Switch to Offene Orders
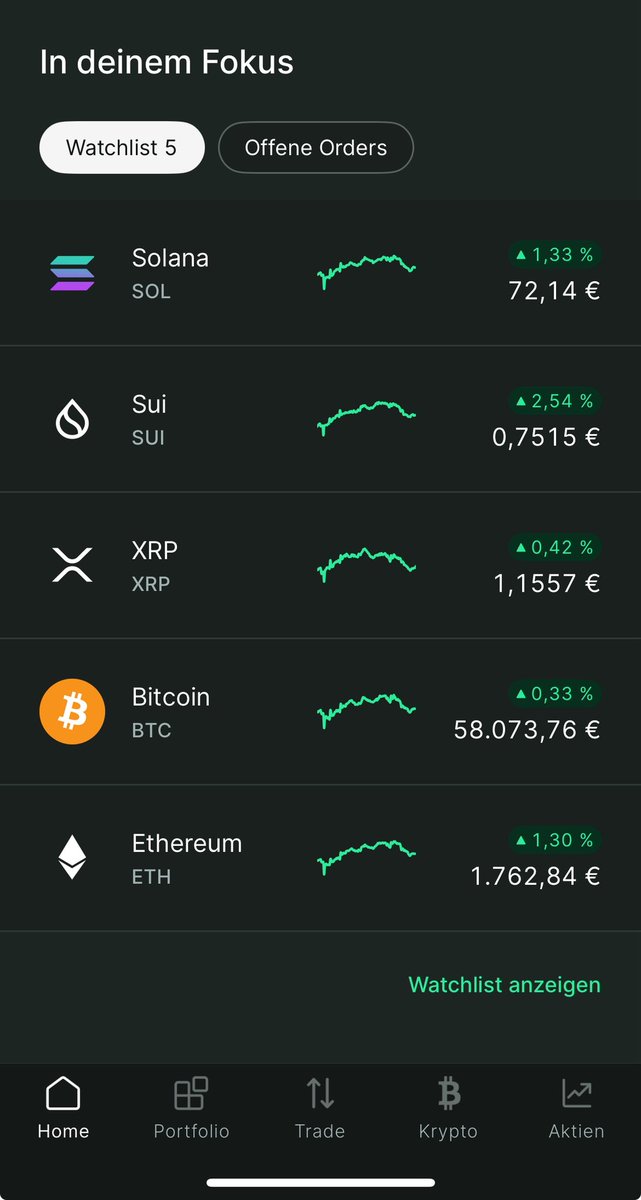641x1200 pixels. click(x=315, y=148)
